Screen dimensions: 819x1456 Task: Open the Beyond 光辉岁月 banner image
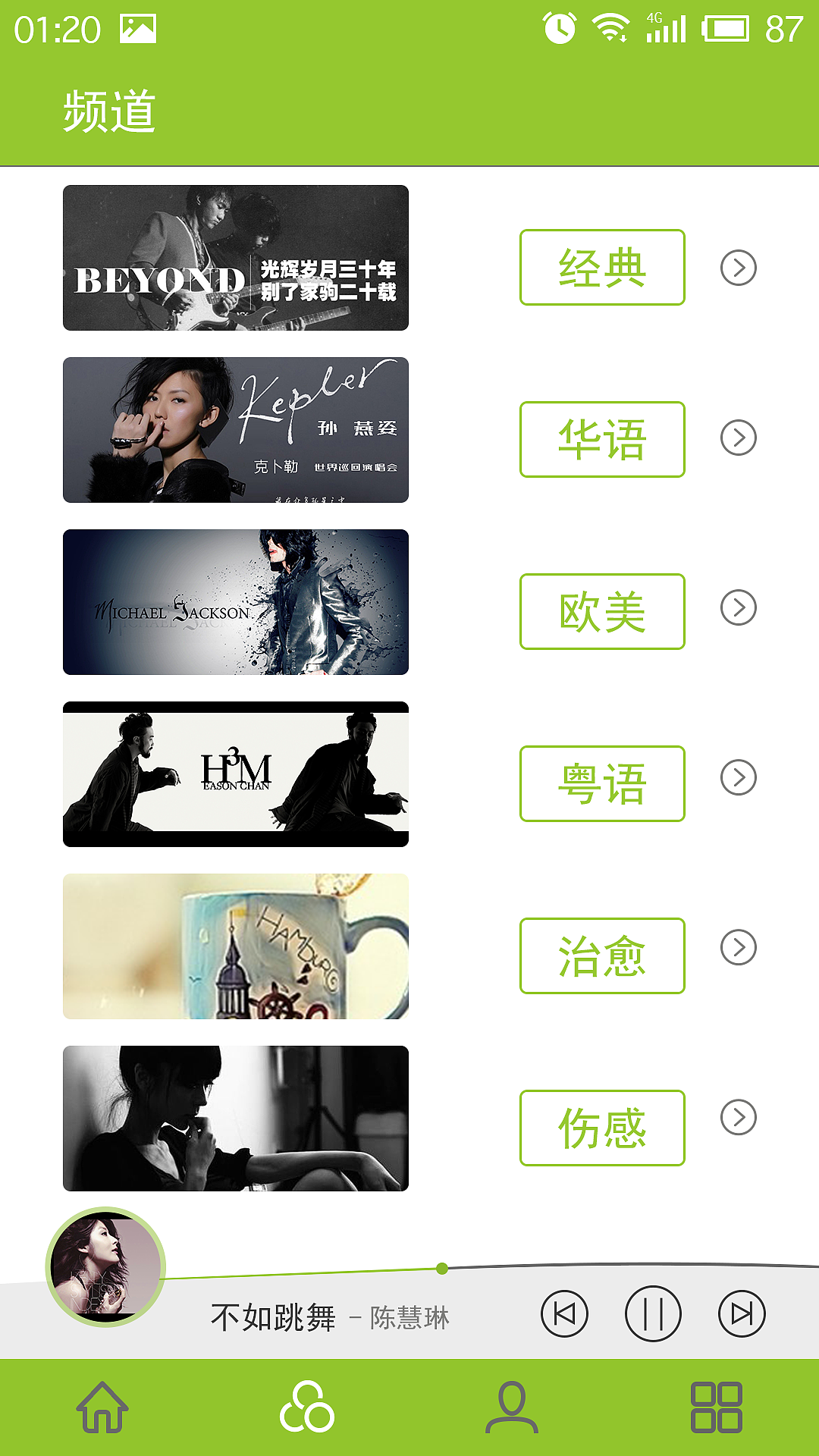pyautogui.click(x=235, y=258)
